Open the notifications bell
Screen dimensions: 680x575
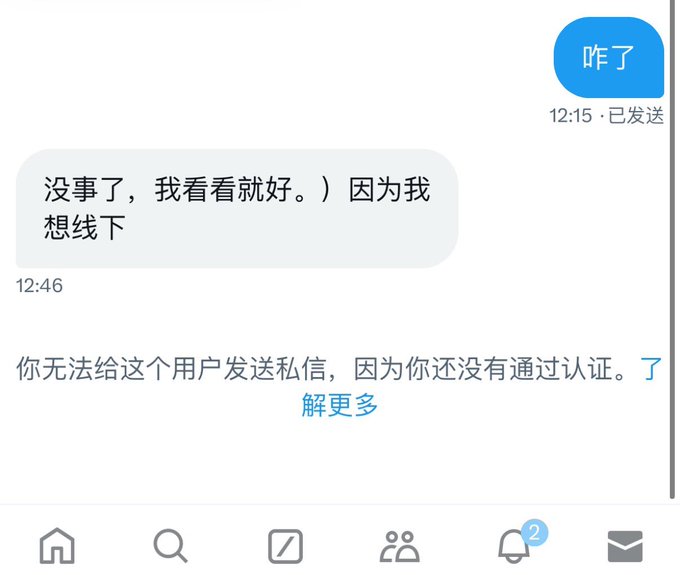coord(514,546)
